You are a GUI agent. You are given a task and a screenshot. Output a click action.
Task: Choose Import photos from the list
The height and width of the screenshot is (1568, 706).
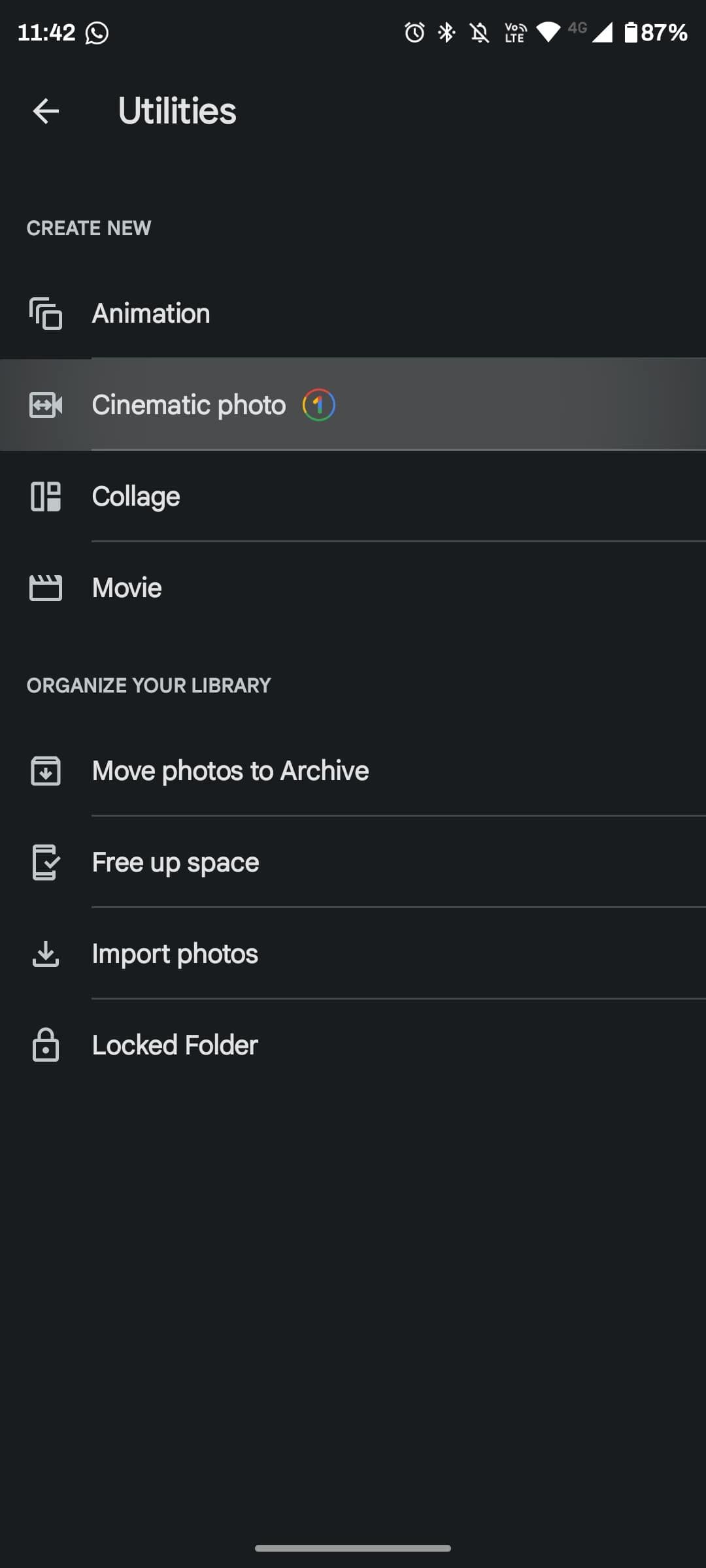pos(174,953)
